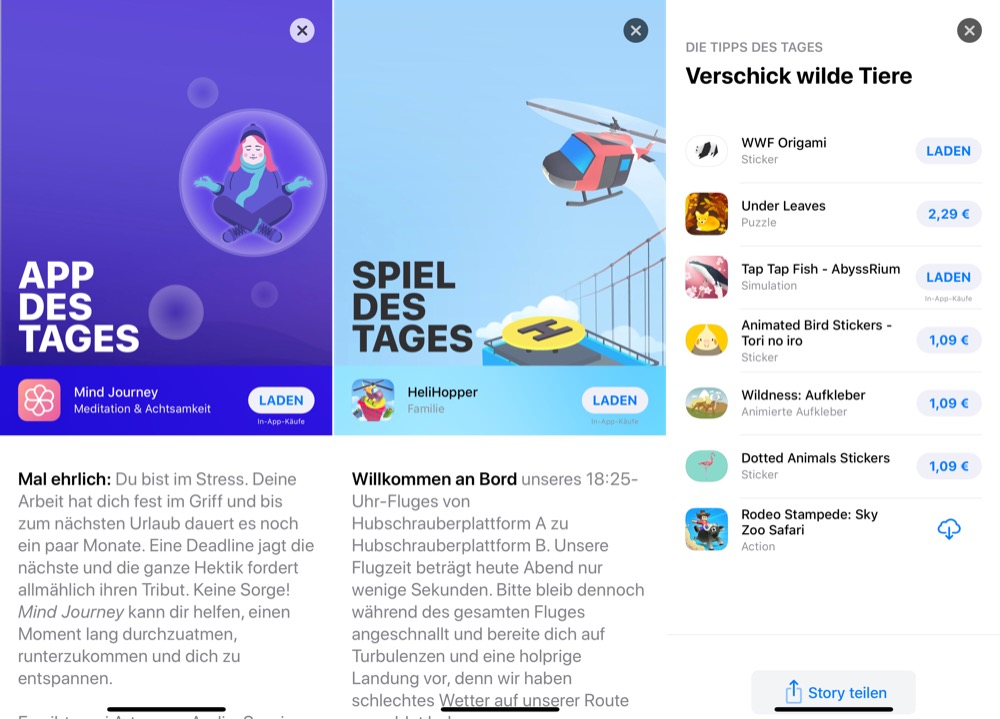Viewport: 1000px width, 719px height.
Task: Purchase the Wildness: Aufkleber sticker pack
Action: coord(948,403)
